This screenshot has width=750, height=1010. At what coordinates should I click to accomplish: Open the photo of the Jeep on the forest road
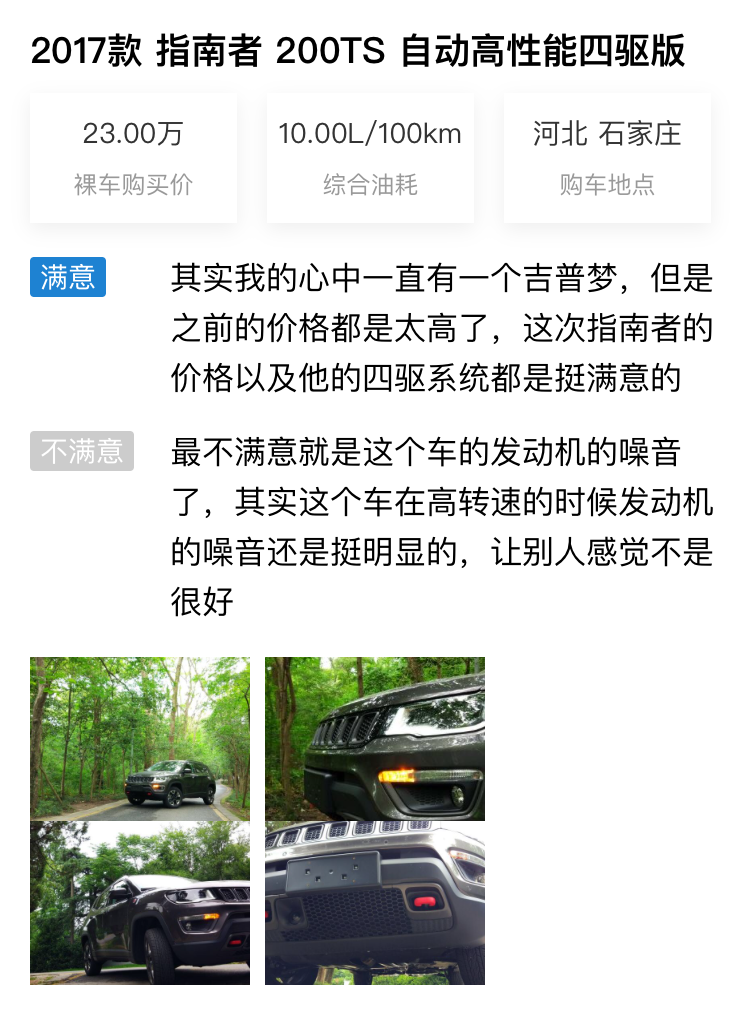click(140, 738)
